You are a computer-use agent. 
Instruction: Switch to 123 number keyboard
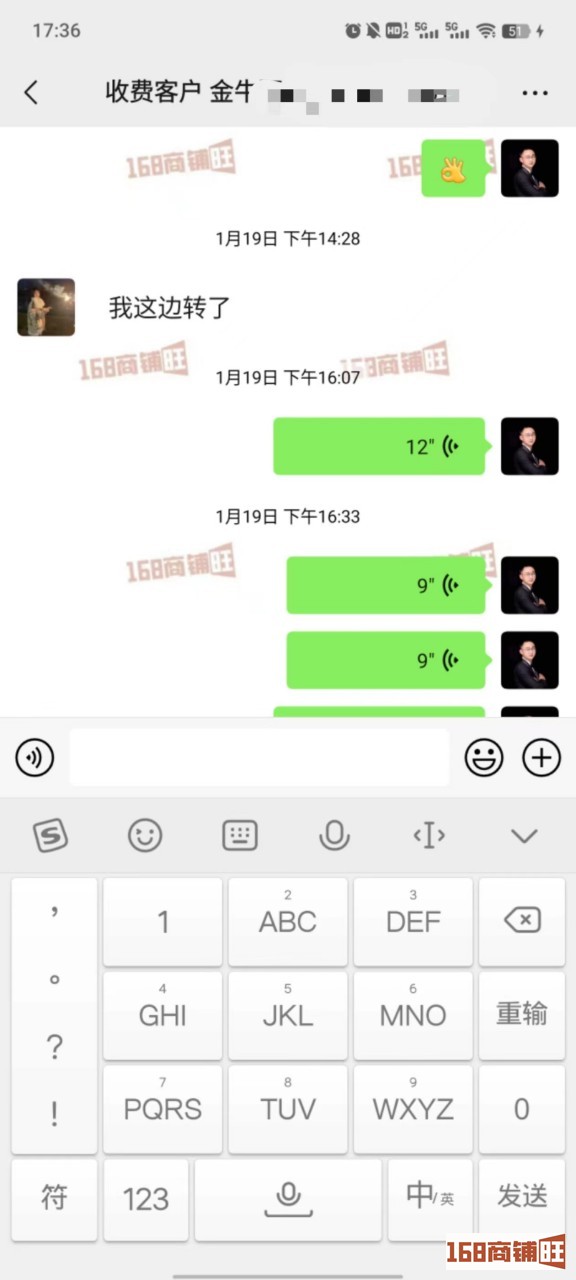[146, 1199]
